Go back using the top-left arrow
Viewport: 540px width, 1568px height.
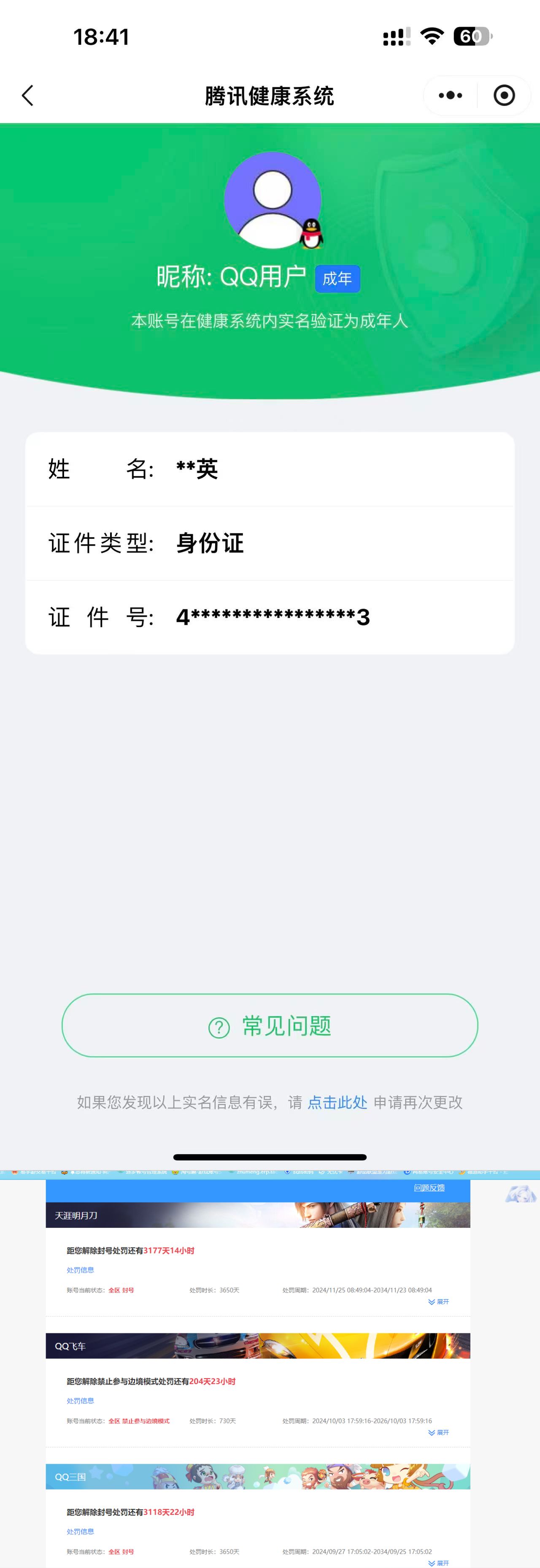pos(27,95)
